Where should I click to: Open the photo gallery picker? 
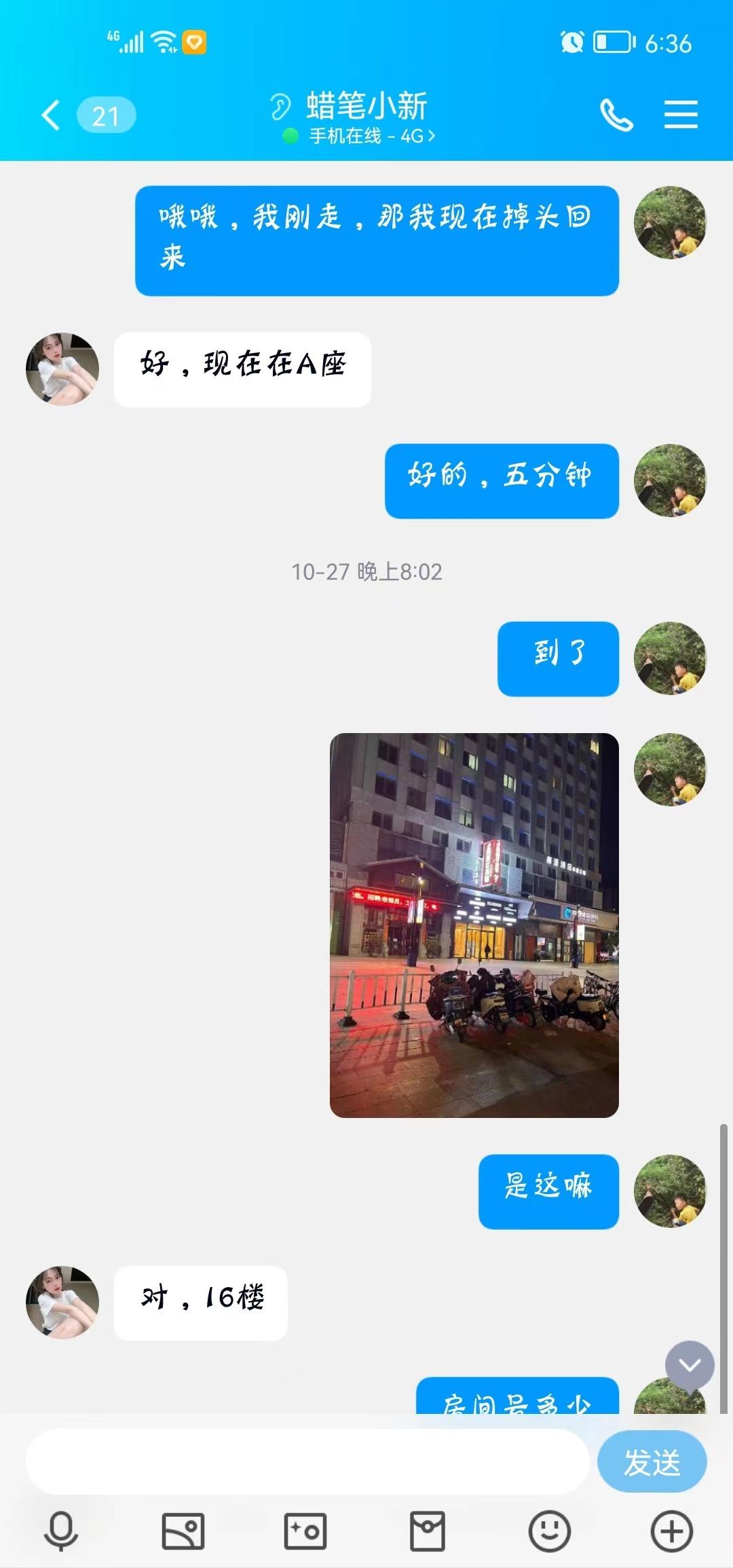pyautogui.click(x=183, y=1531)
